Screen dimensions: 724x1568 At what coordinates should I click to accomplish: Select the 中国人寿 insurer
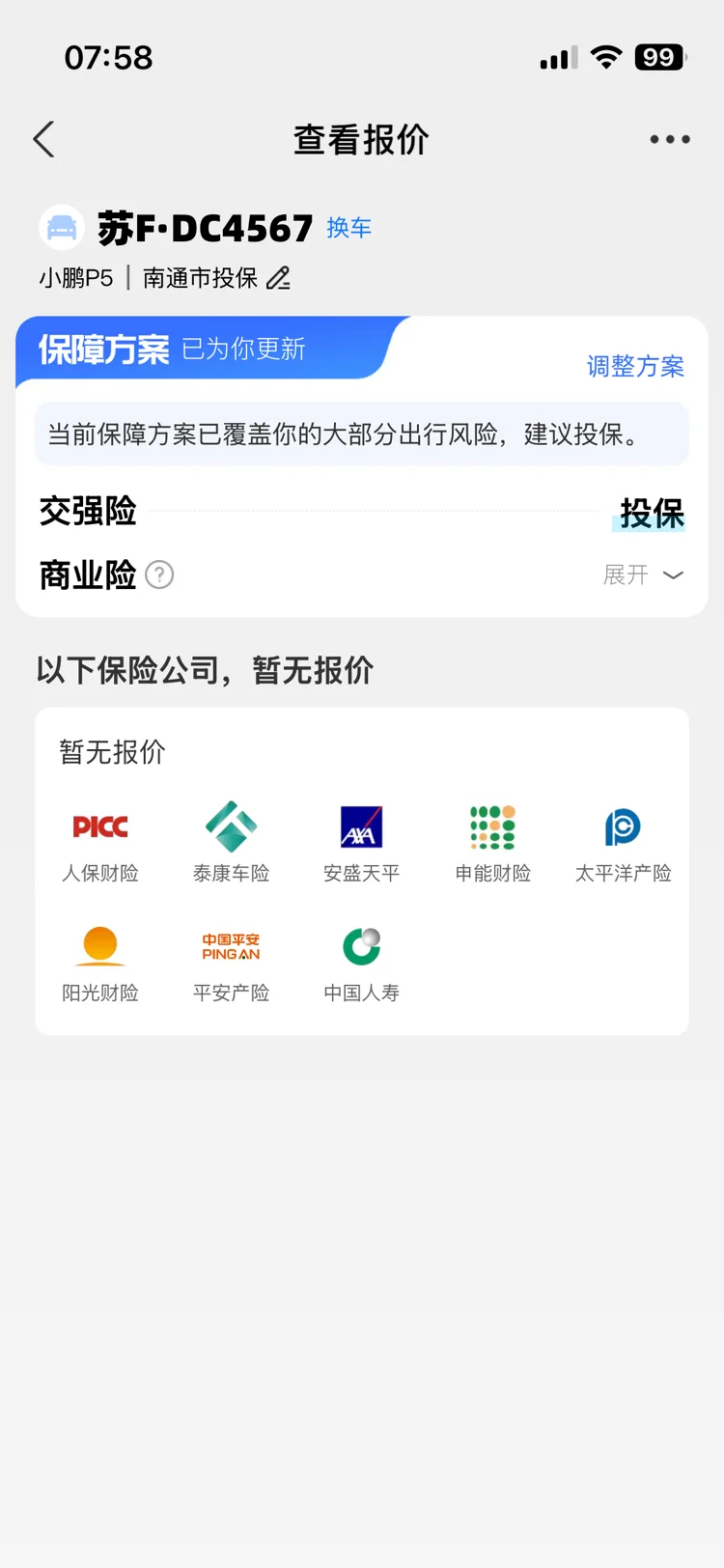click(362, 963)
